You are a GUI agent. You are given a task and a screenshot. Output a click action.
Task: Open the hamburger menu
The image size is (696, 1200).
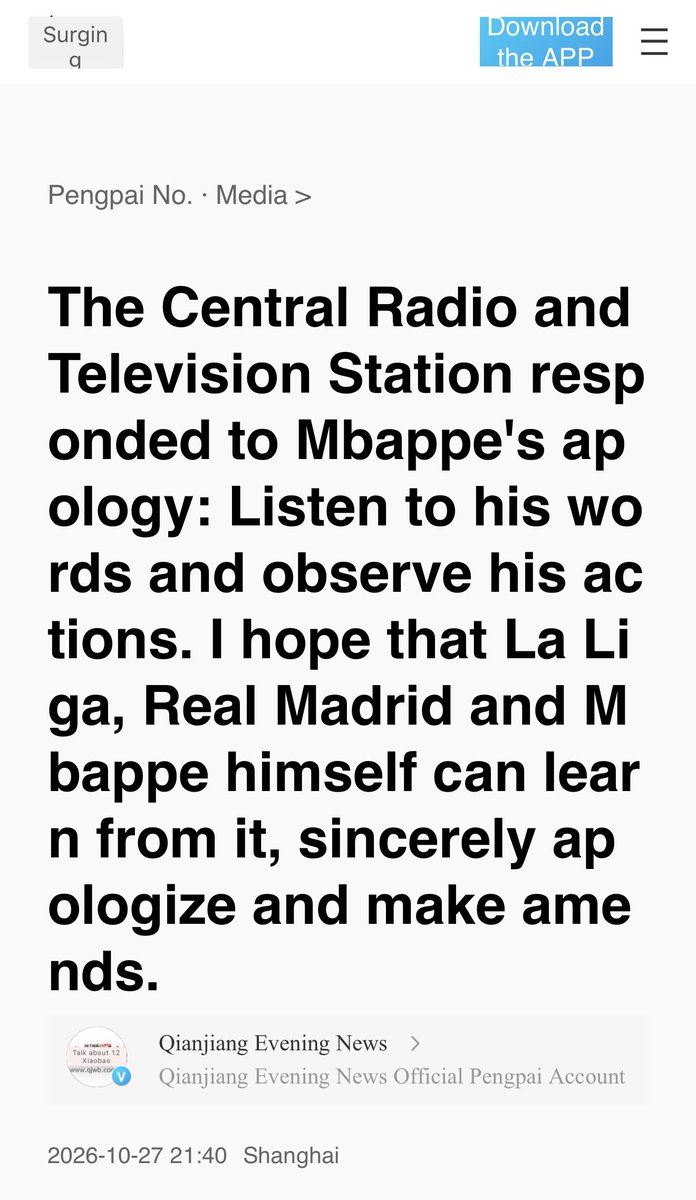654,42
